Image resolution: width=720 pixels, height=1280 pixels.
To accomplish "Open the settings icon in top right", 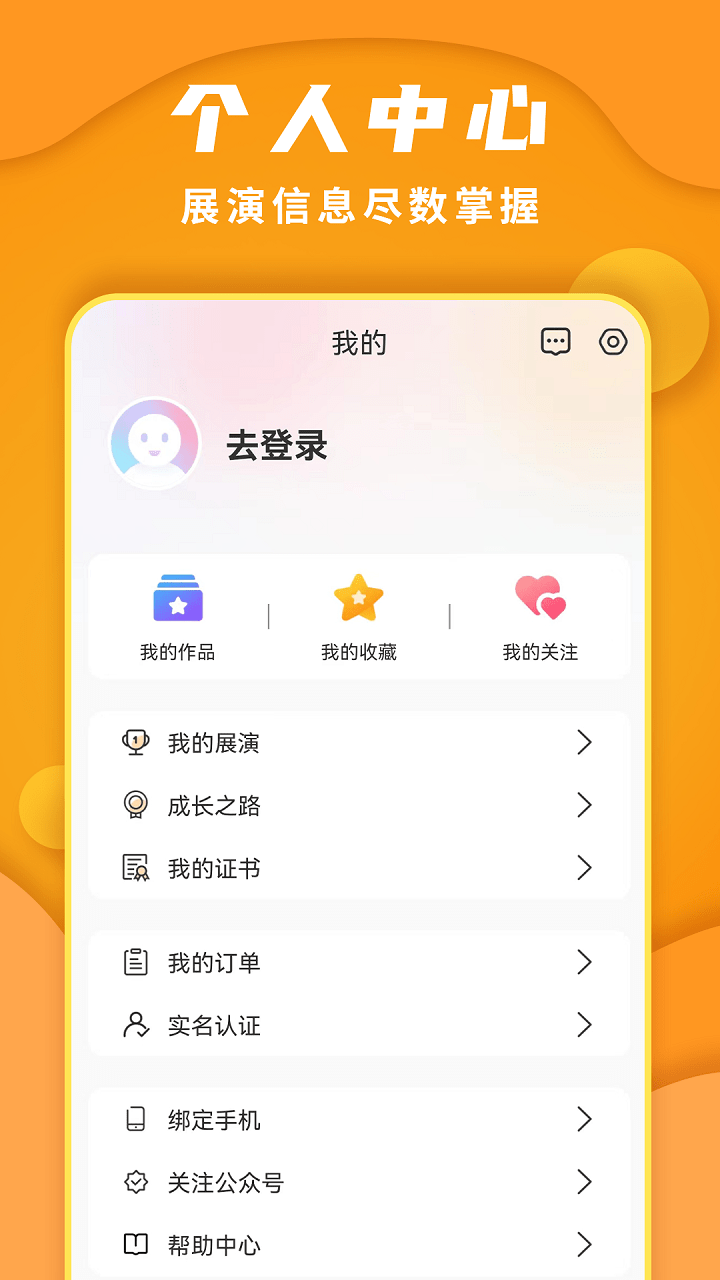I will click(613, 342).
